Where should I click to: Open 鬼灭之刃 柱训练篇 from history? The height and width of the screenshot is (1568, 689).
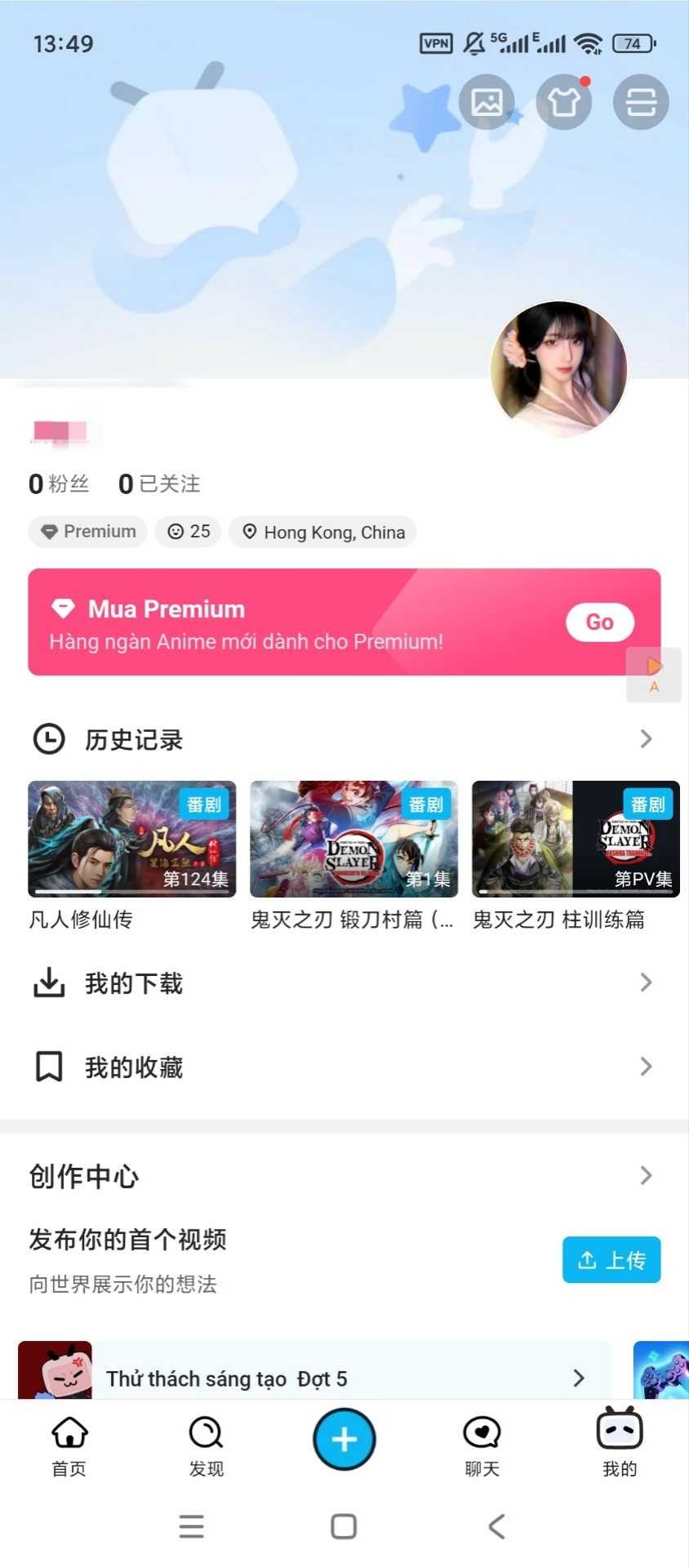point(576,840)
